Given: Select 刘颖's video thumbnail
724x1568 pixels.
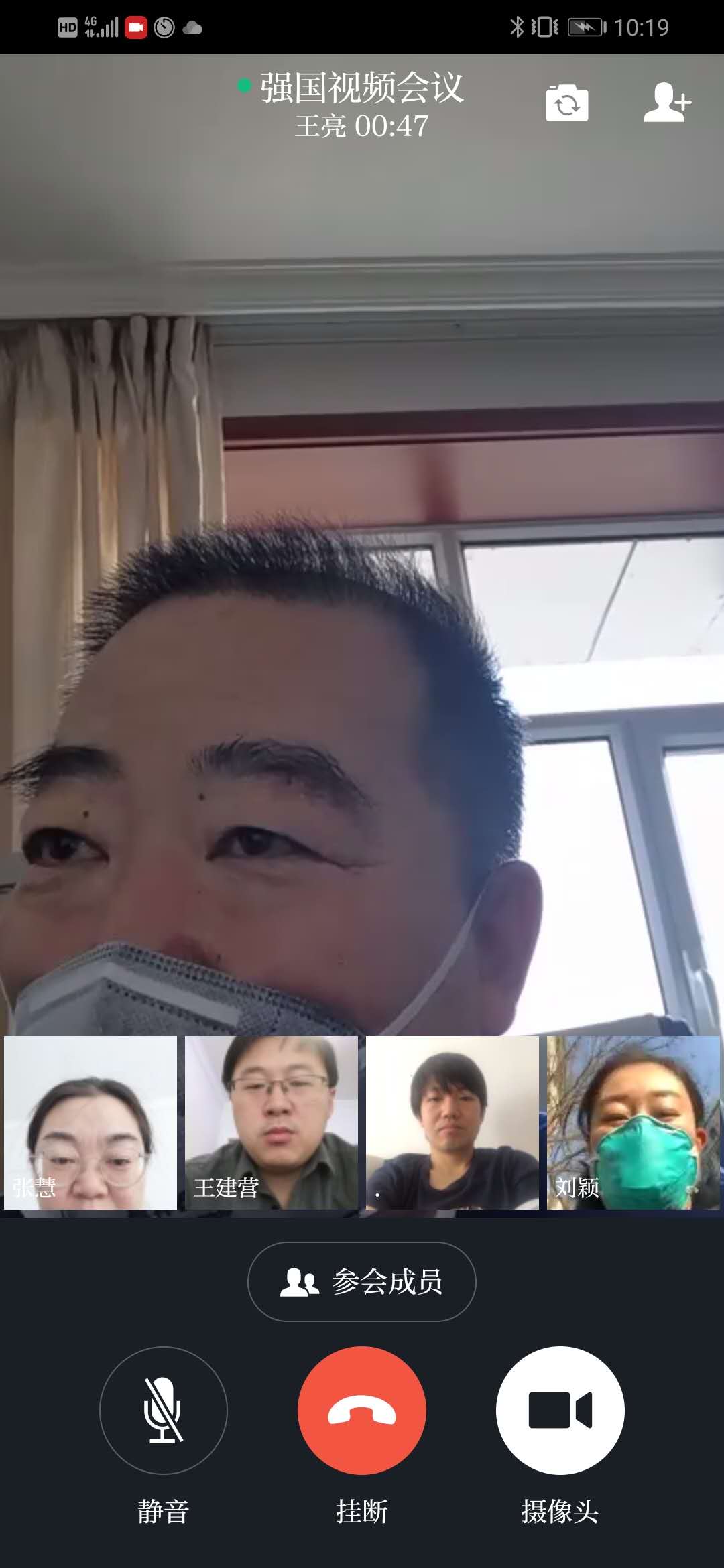Looking at the screenshot, I should click(633, 1122).
